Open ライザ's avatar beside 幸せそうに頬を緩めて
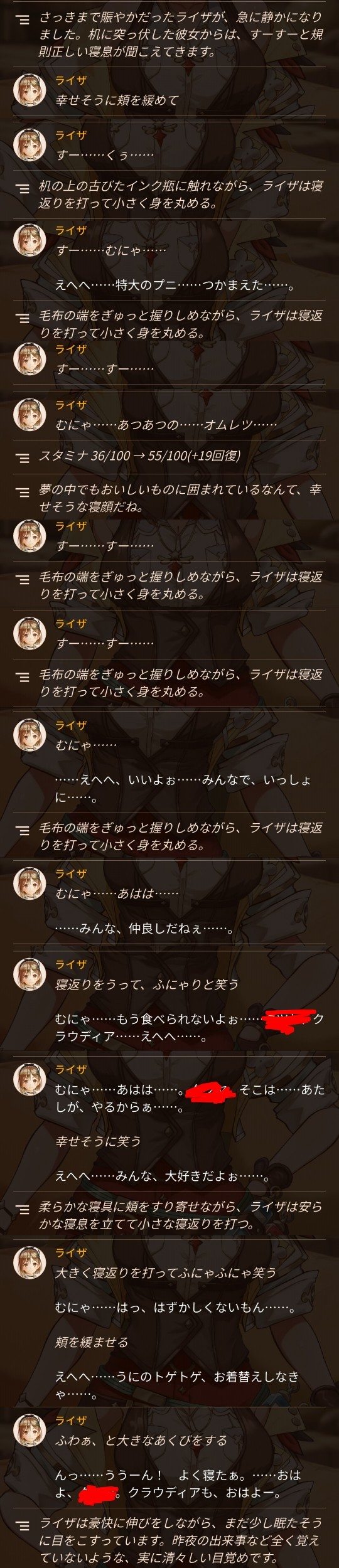 (30, 91)
